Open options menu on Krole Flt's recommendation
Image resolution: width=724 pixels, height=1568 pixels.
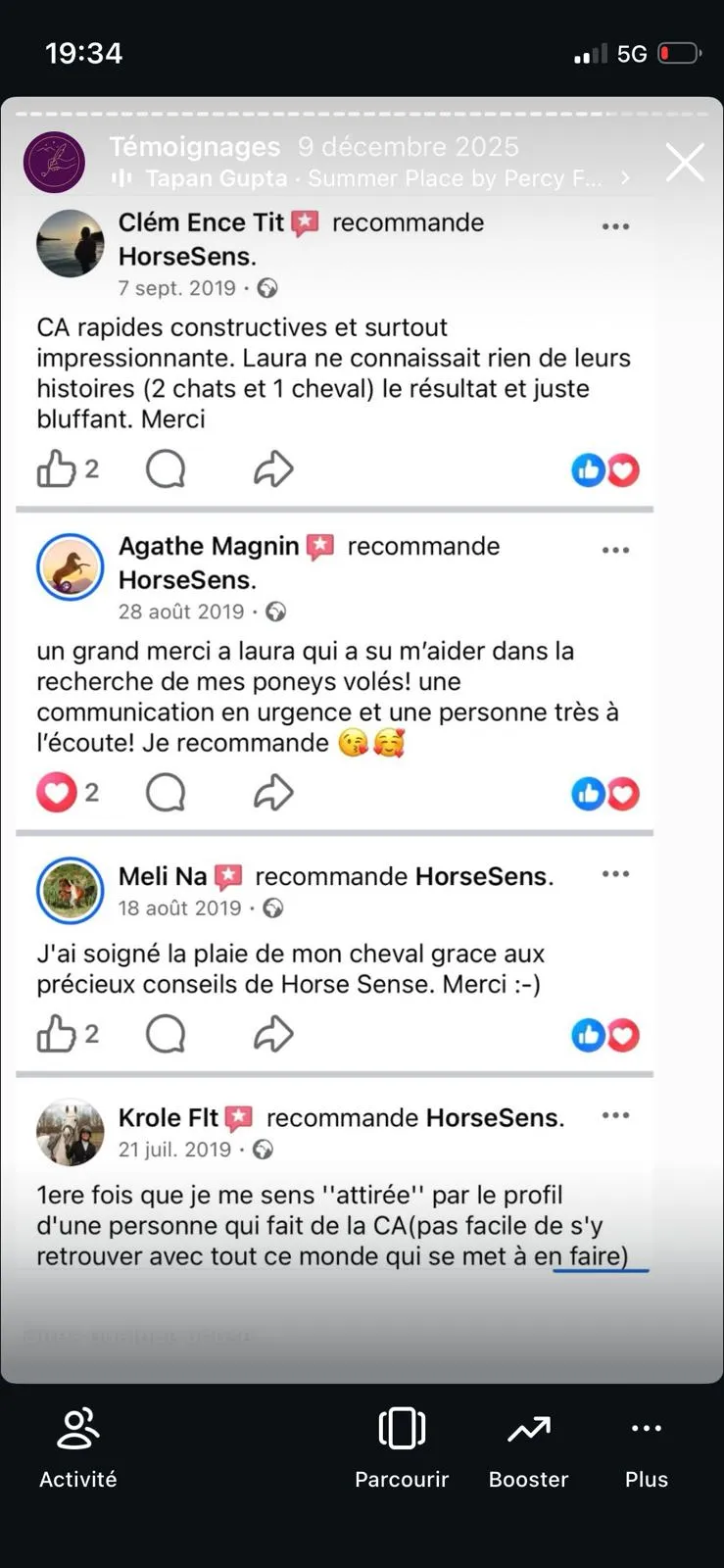click(615, 1115)
